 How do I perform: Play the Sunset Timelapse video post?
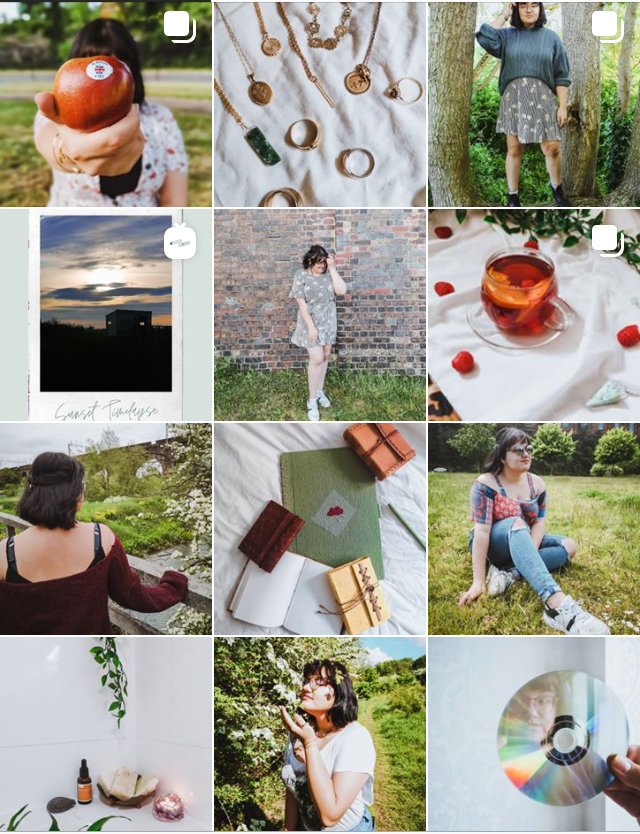(x=105, y=315)
